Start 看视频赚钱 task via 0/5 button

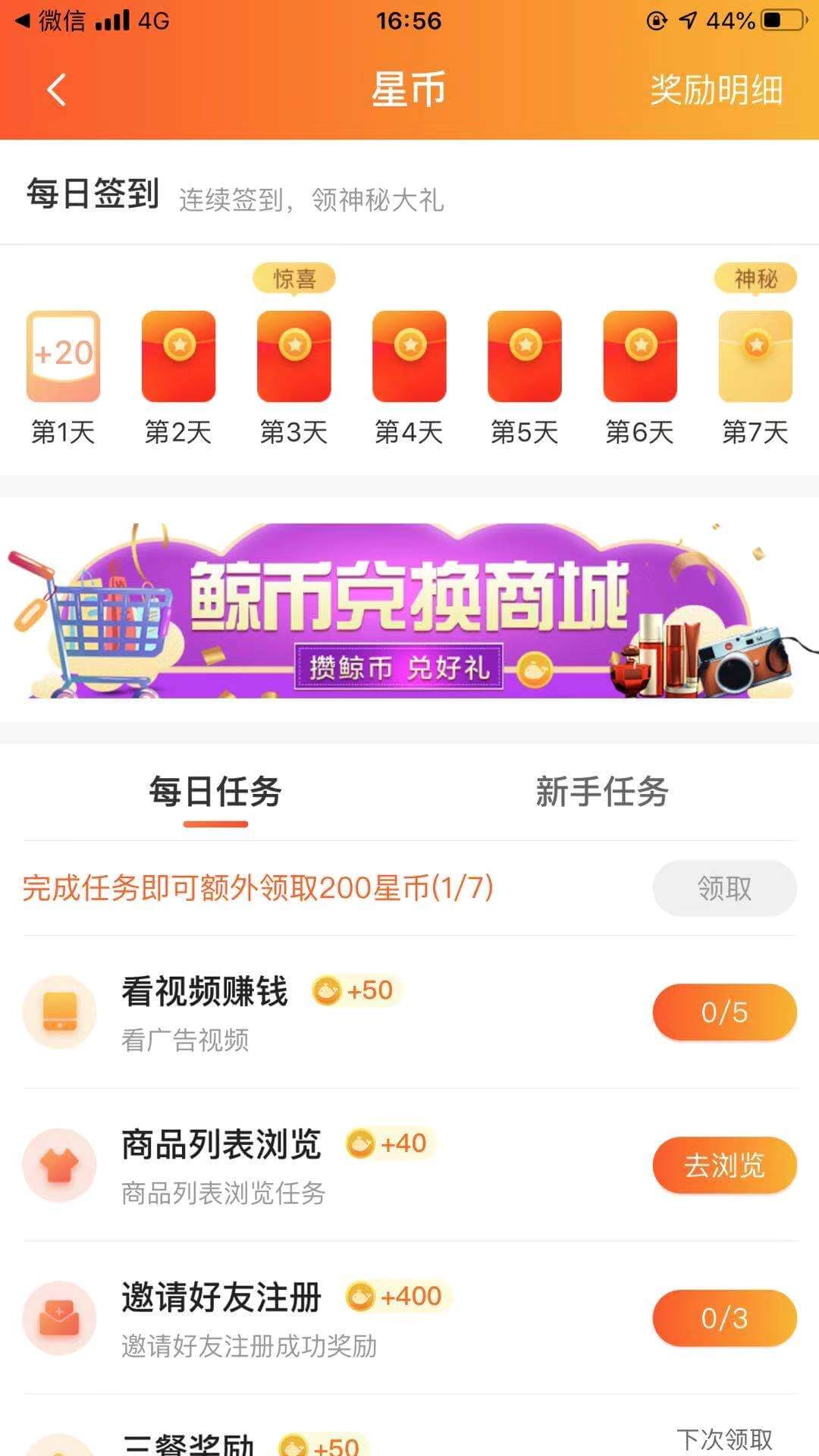pyautogui.click(x=724, y=1012)
